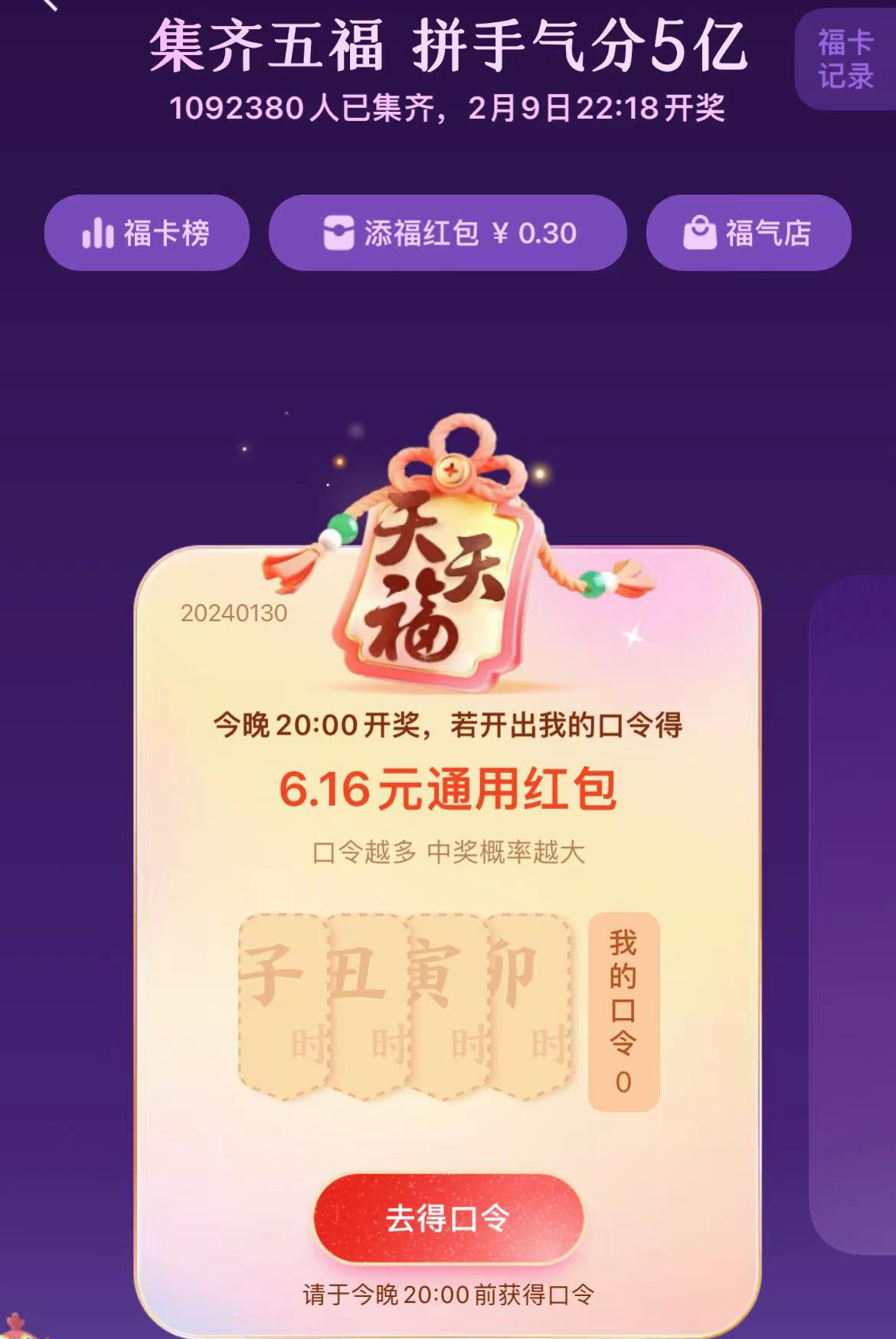Go back using the top-left arrow

(x=47, y=5)
